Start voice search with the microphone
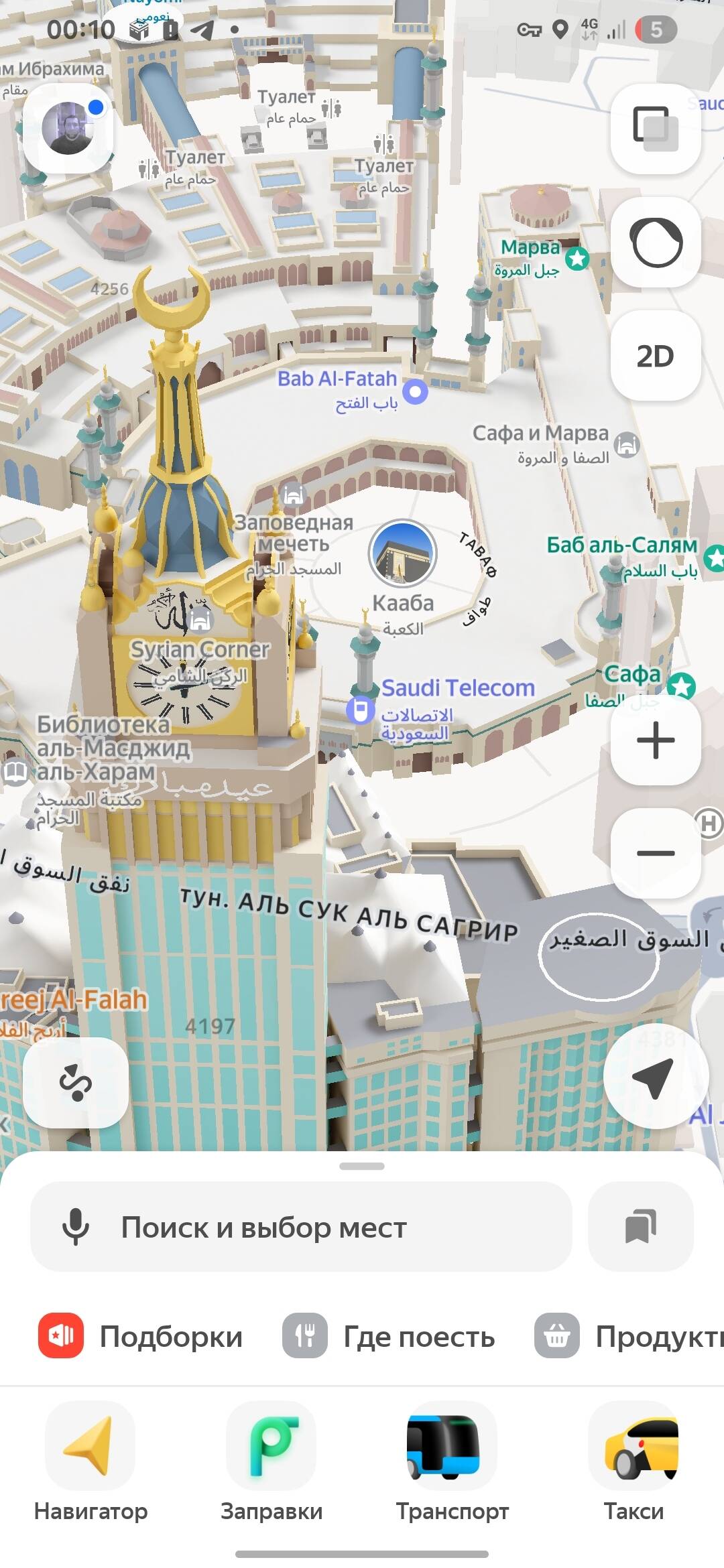 point(76,1228)
